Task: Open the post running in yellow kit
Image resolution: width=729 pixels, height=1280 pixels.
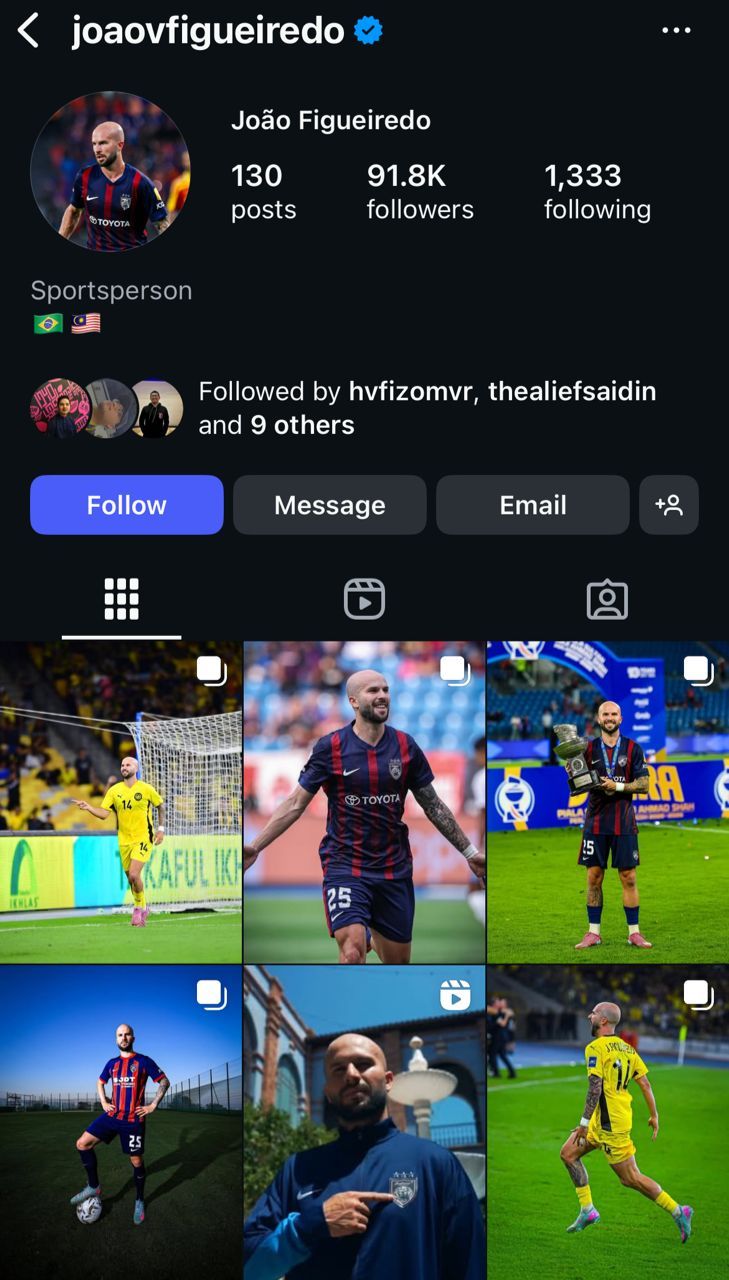Action: click(x=608, y=1122)
